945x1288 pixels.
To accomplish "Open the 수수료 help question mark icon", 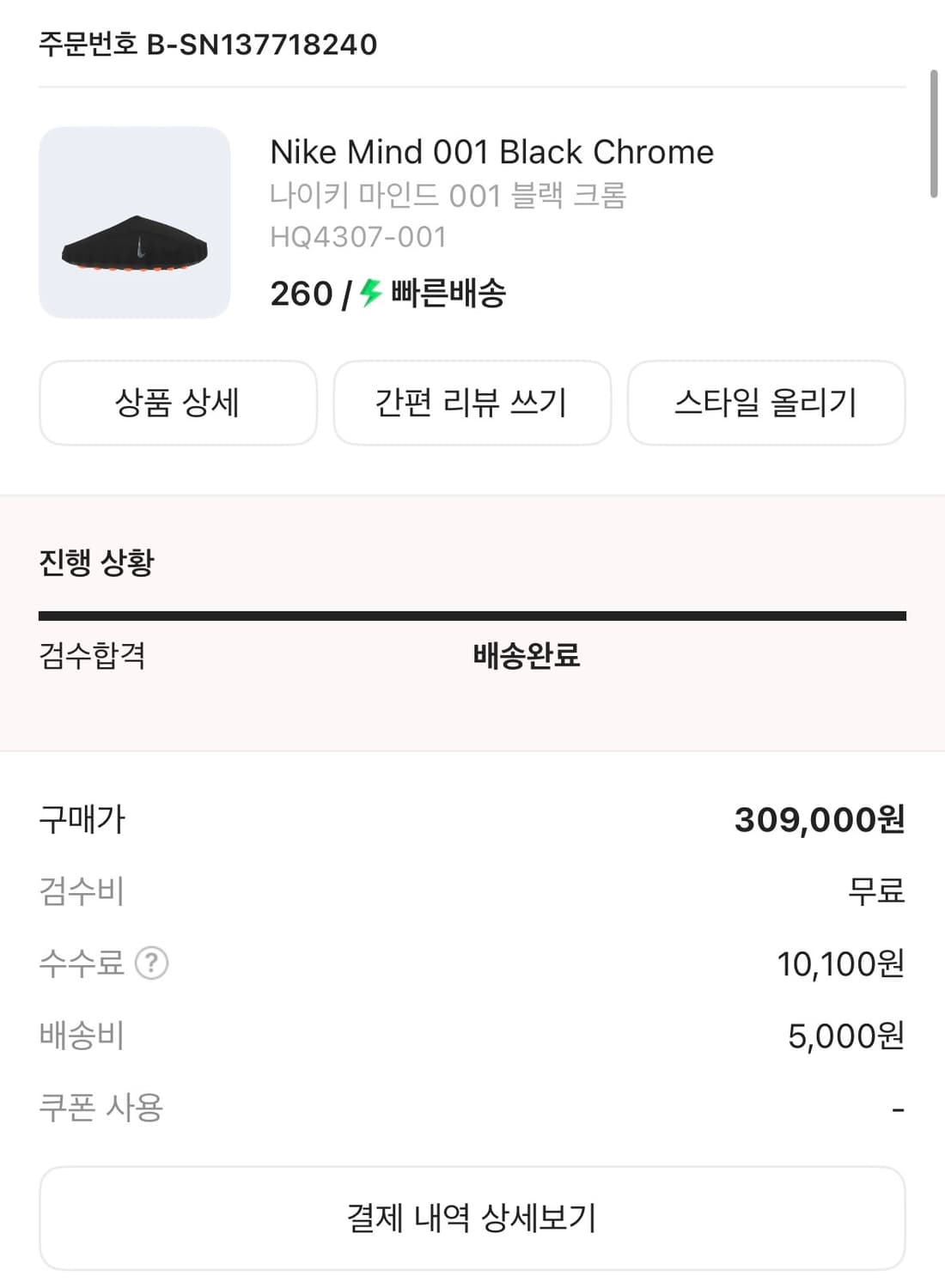I will click(x=151, y=963).
